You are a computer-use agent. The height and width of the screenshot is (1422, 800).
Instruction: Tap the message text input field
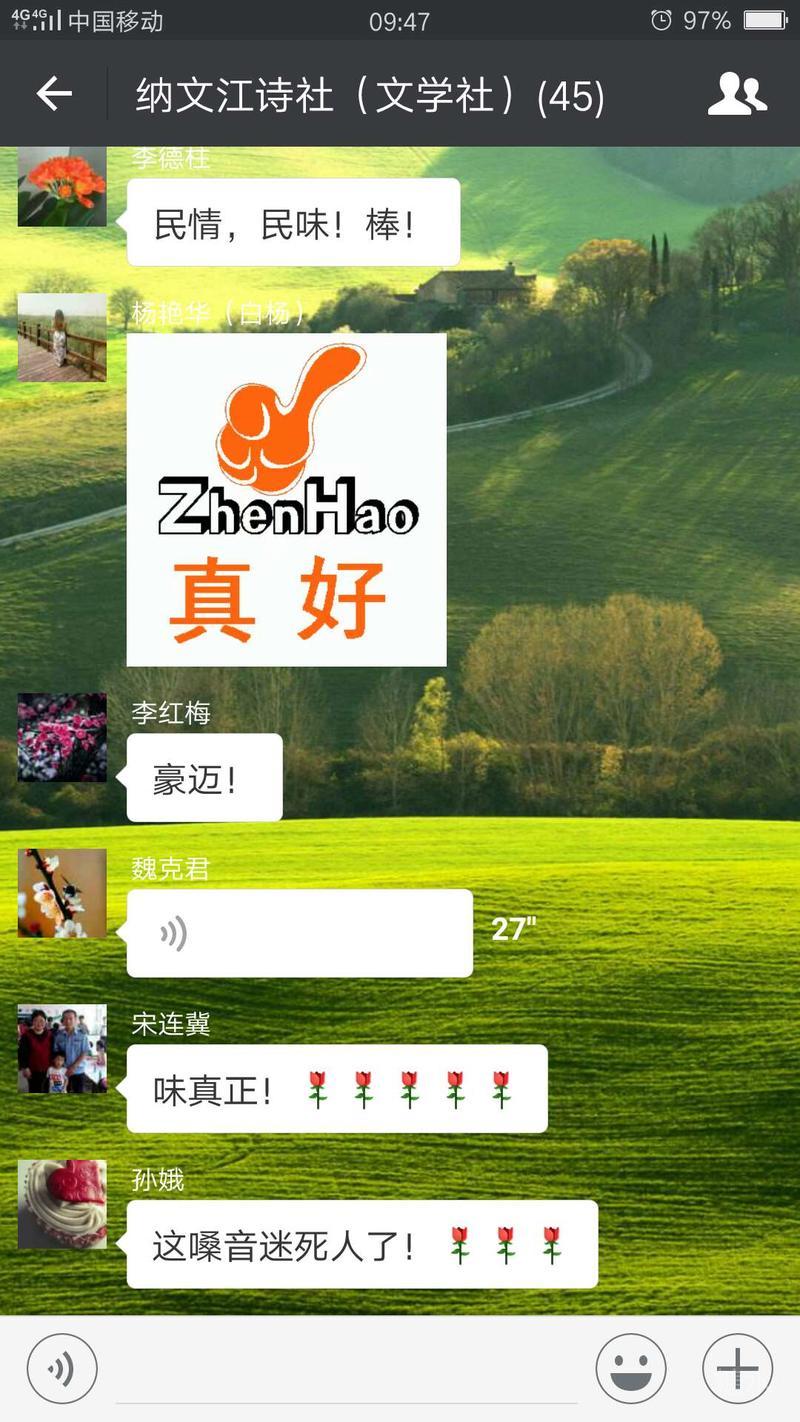click(346, 1369)
